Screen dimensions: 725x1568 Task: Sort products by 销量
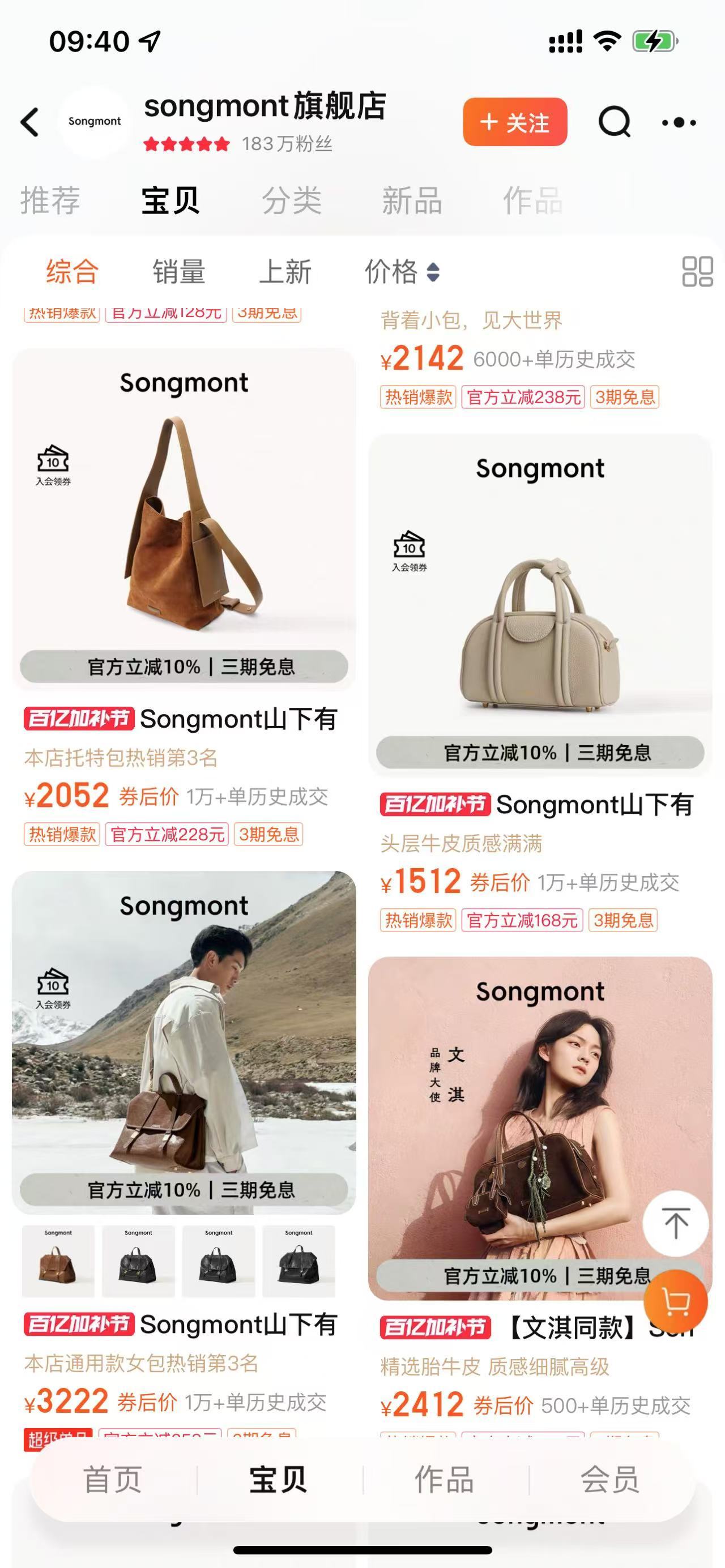(178, 271)
